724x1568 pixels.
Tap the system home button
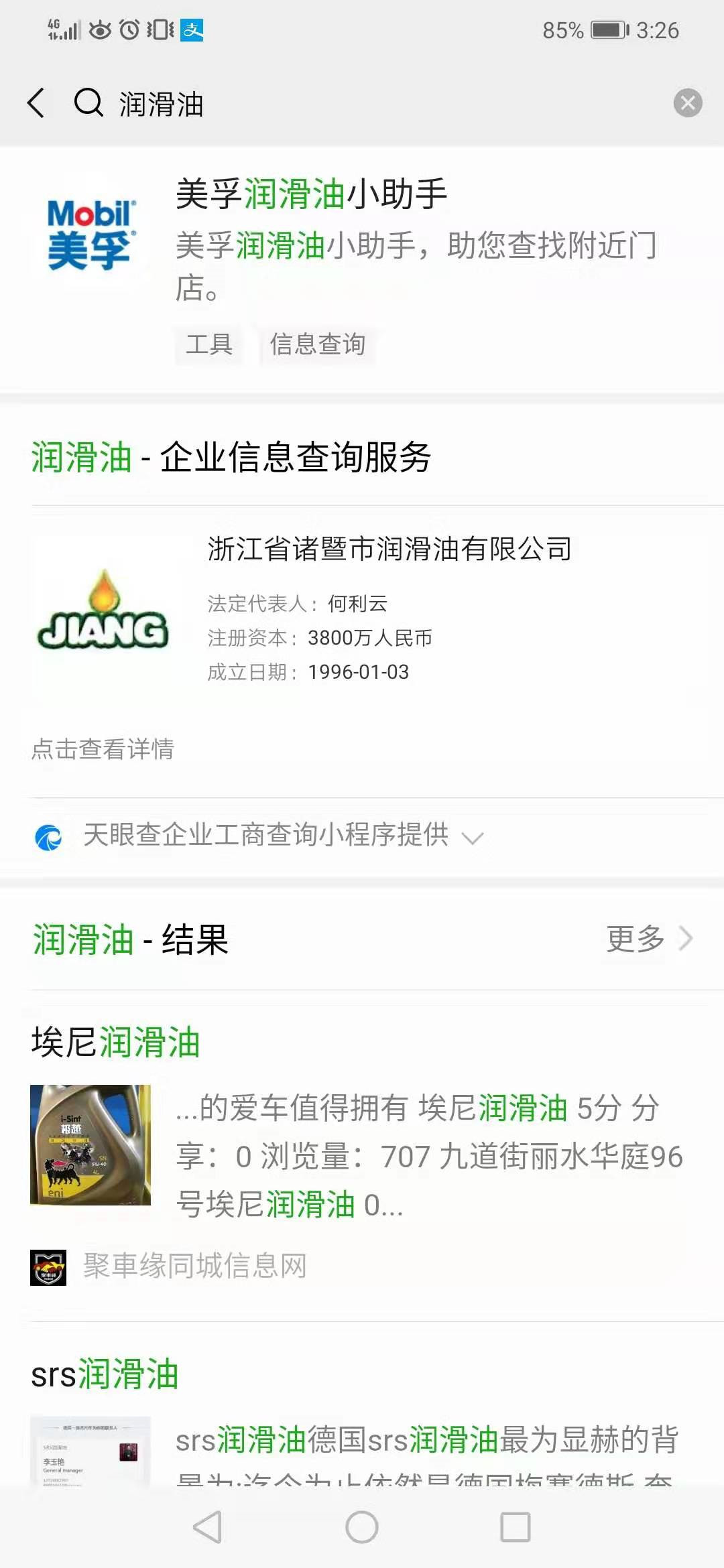click(362, 1528)
